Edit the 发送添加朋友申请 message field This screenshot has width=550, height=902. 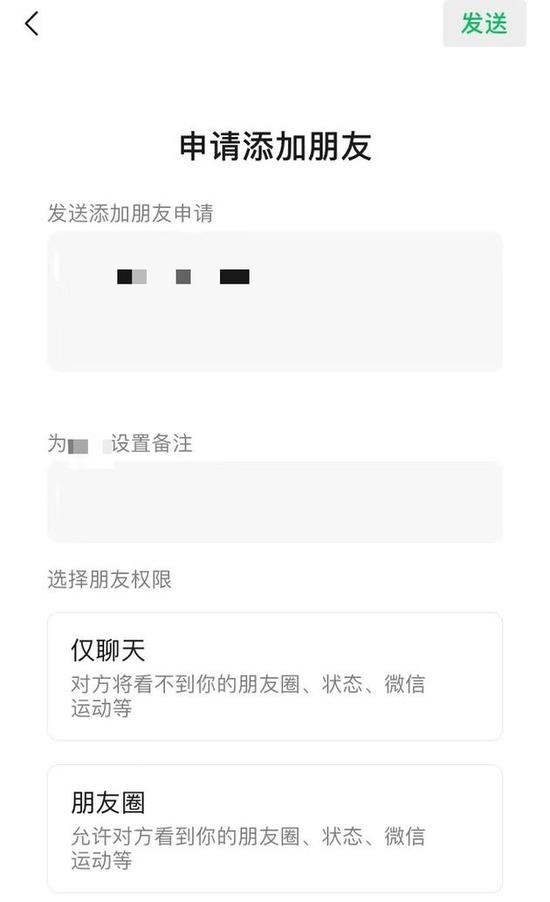tap(274, 301)
